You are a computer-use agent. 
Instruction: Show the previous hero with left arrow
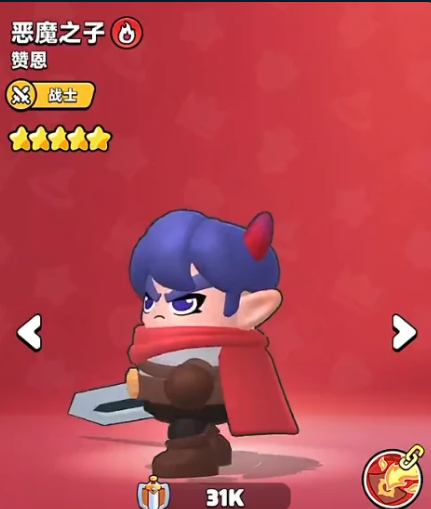click(29, 332)
